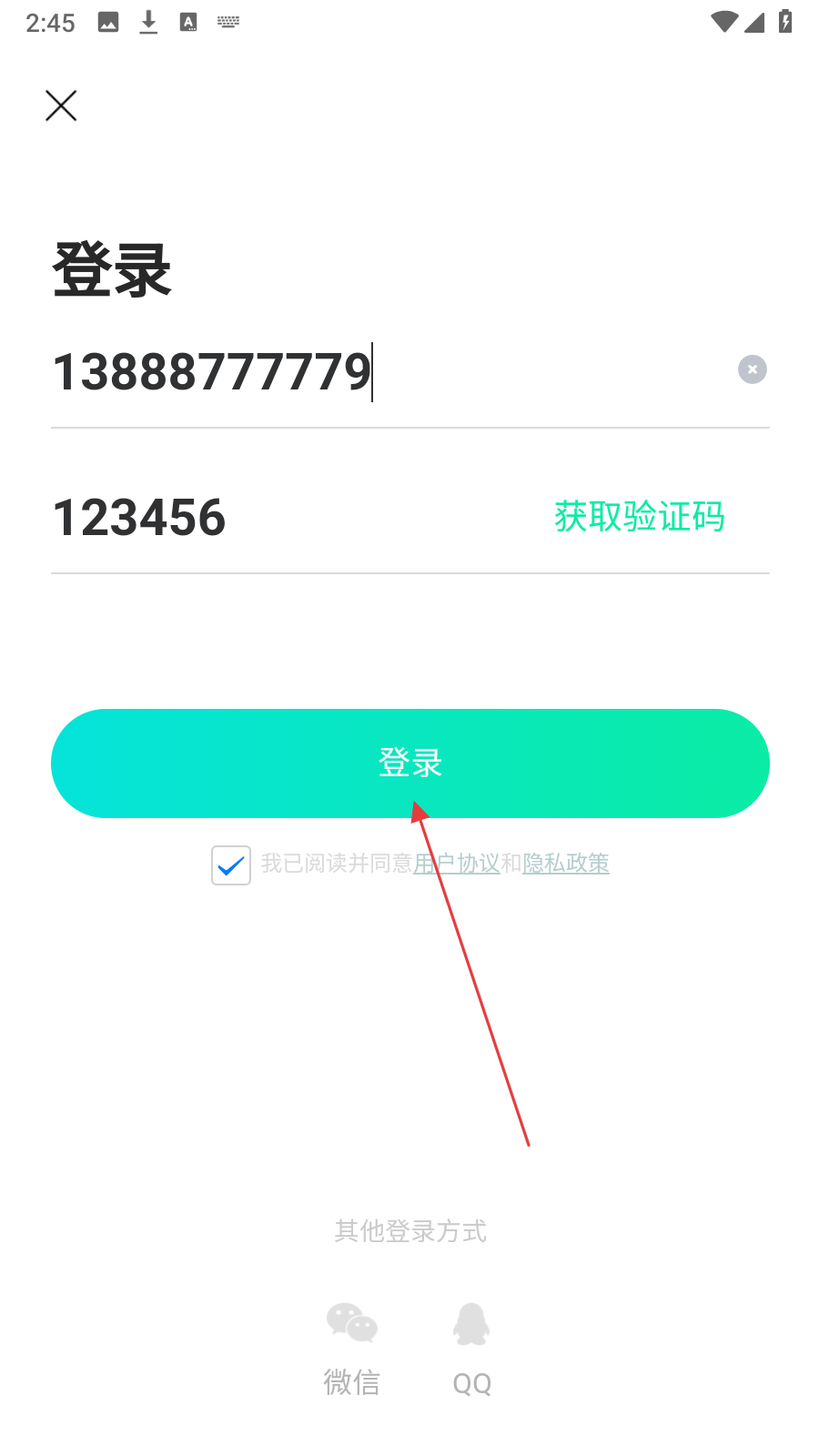Close the login screen

coord(61,106)
